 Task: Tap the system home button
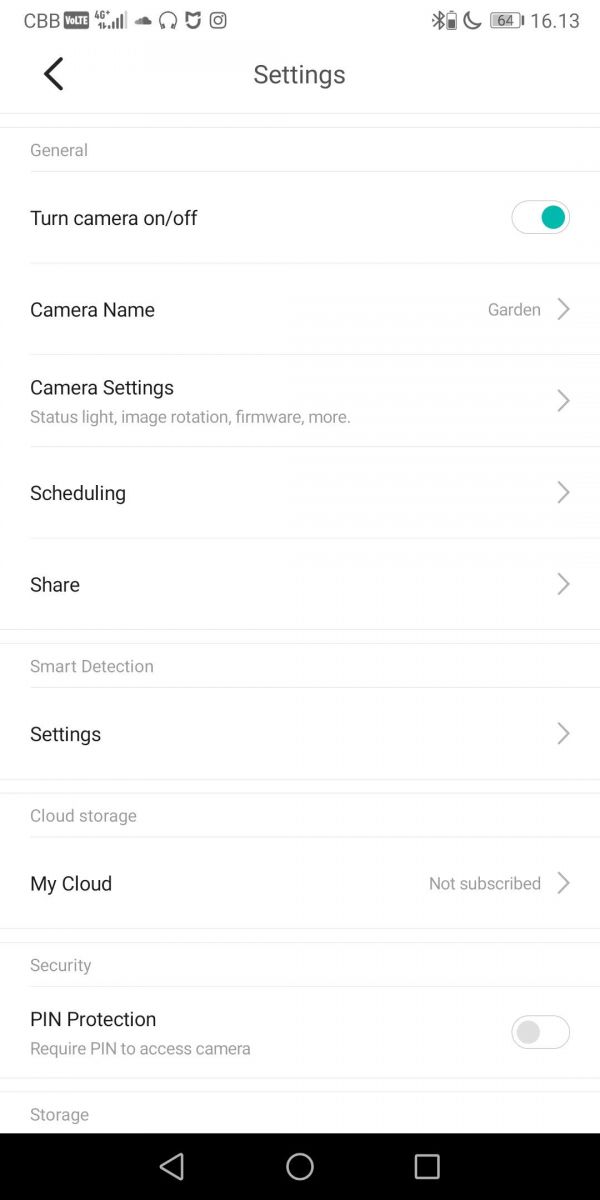click(300, 1166)
